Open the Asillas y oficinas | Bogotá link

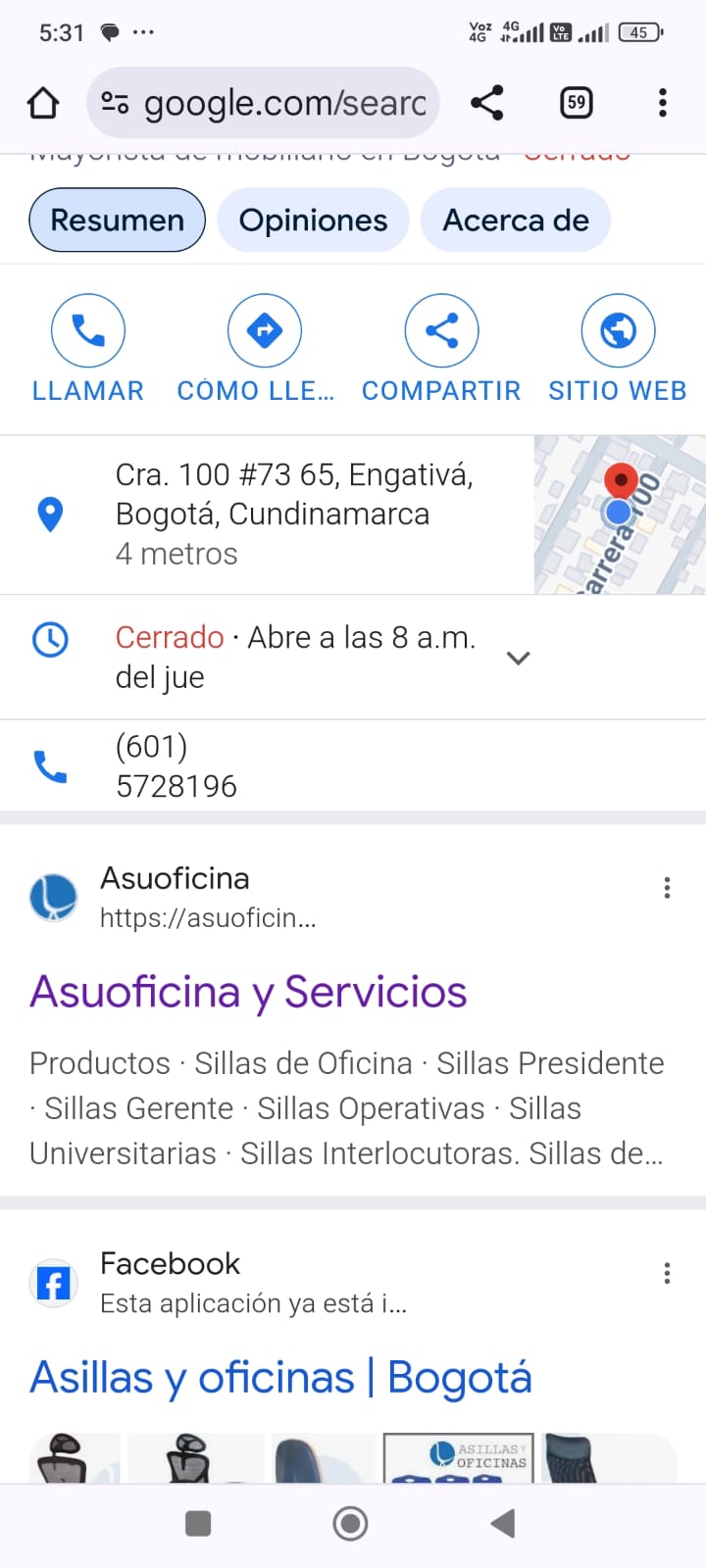[x=280, y=1377]
